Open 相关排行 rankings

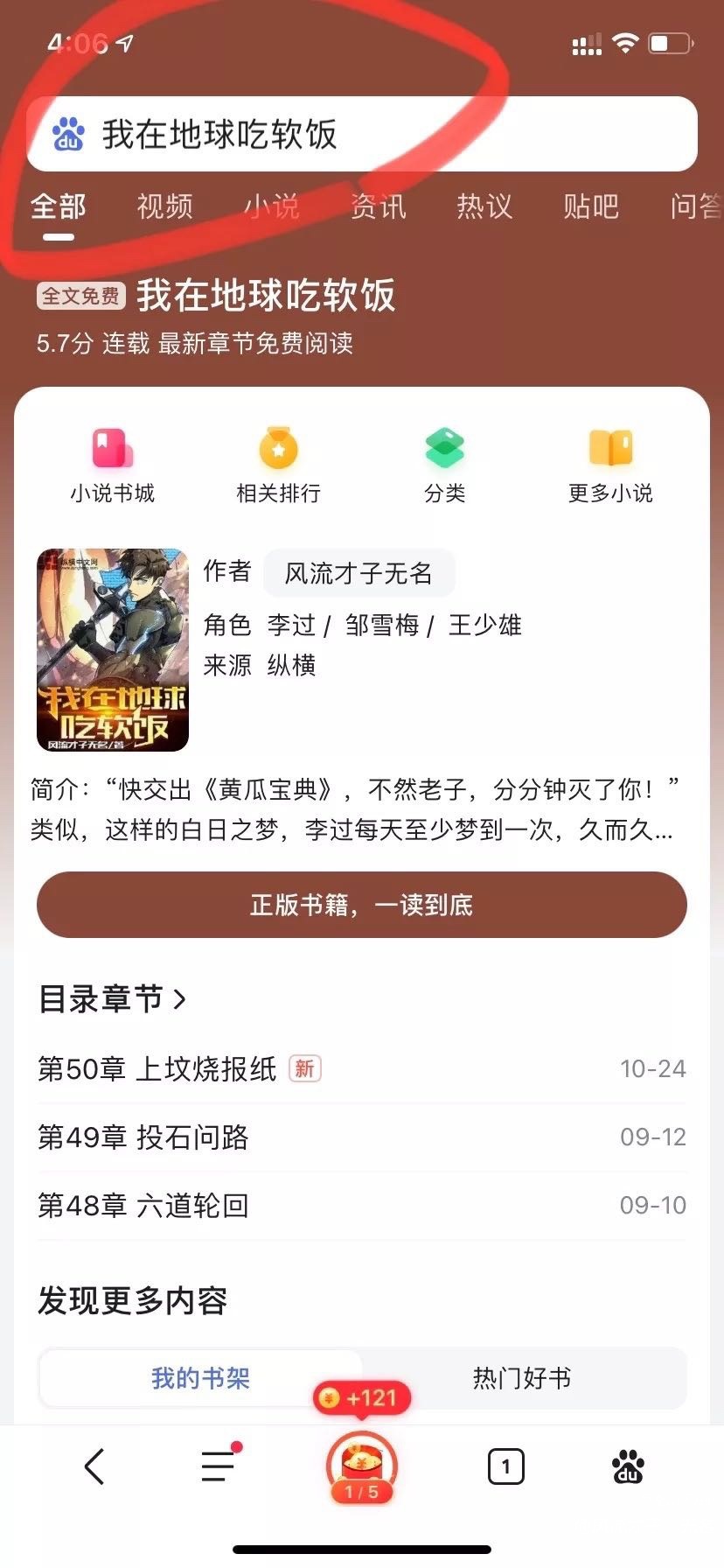(278, 465)
